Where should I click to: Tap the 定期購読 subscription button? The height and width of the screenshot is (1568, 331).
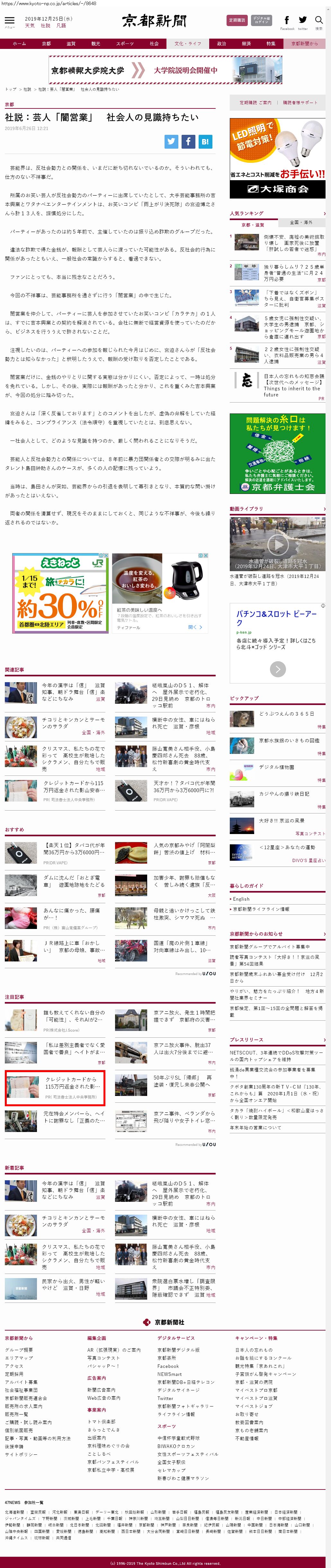tap(237, 20)
